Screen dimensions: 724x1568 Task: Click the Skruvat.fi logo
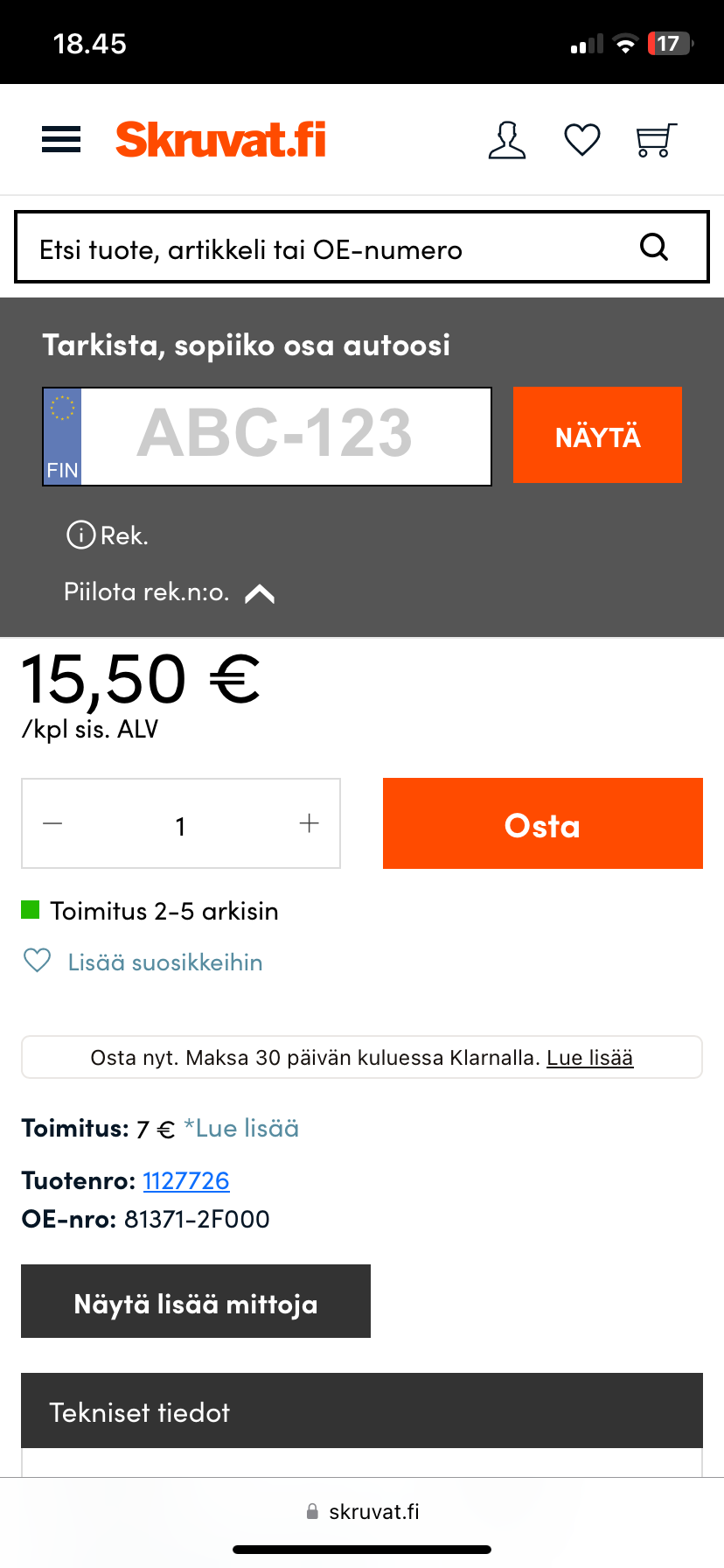click(x=220, y=138)
